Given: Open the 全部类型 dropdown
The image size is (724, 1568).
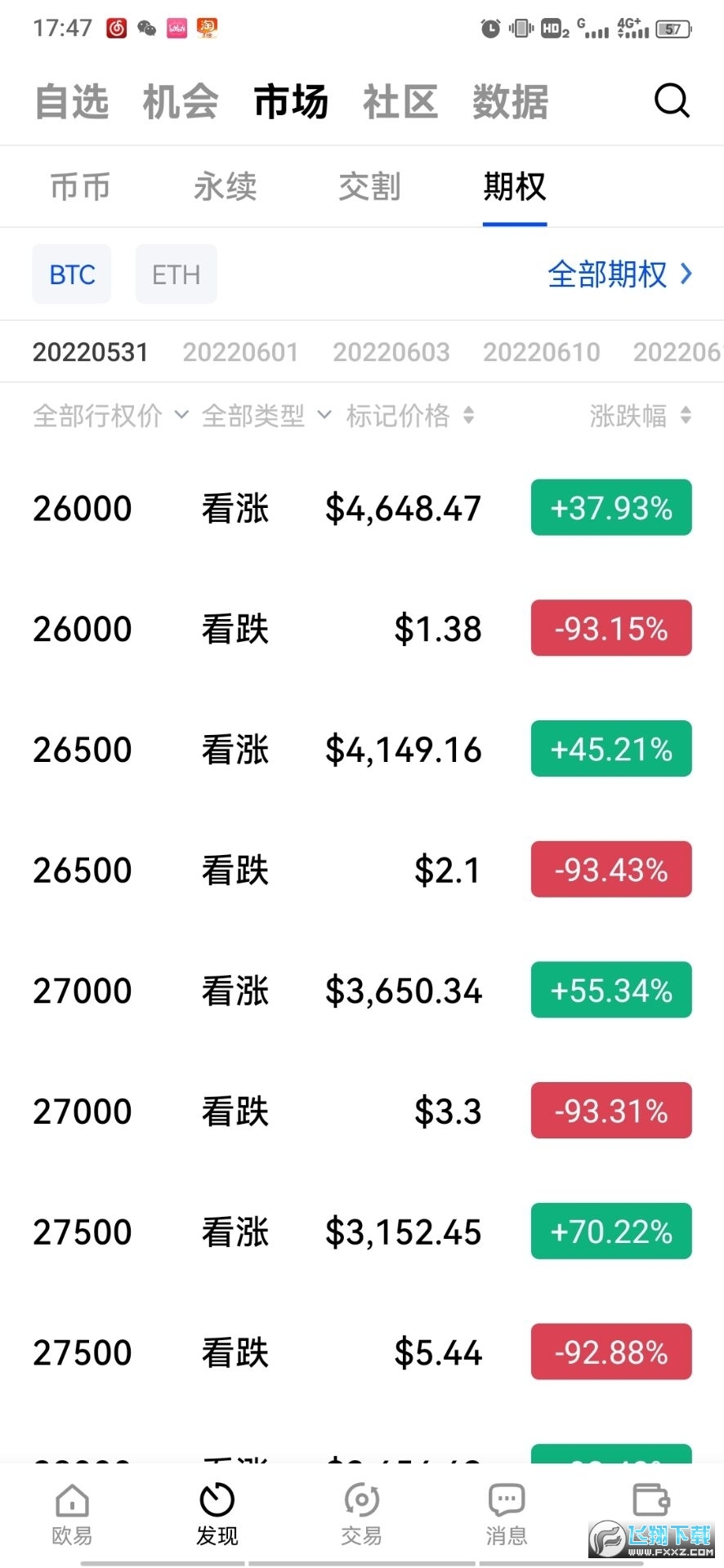Looking at the screenshot, I should tap(263, 416).
